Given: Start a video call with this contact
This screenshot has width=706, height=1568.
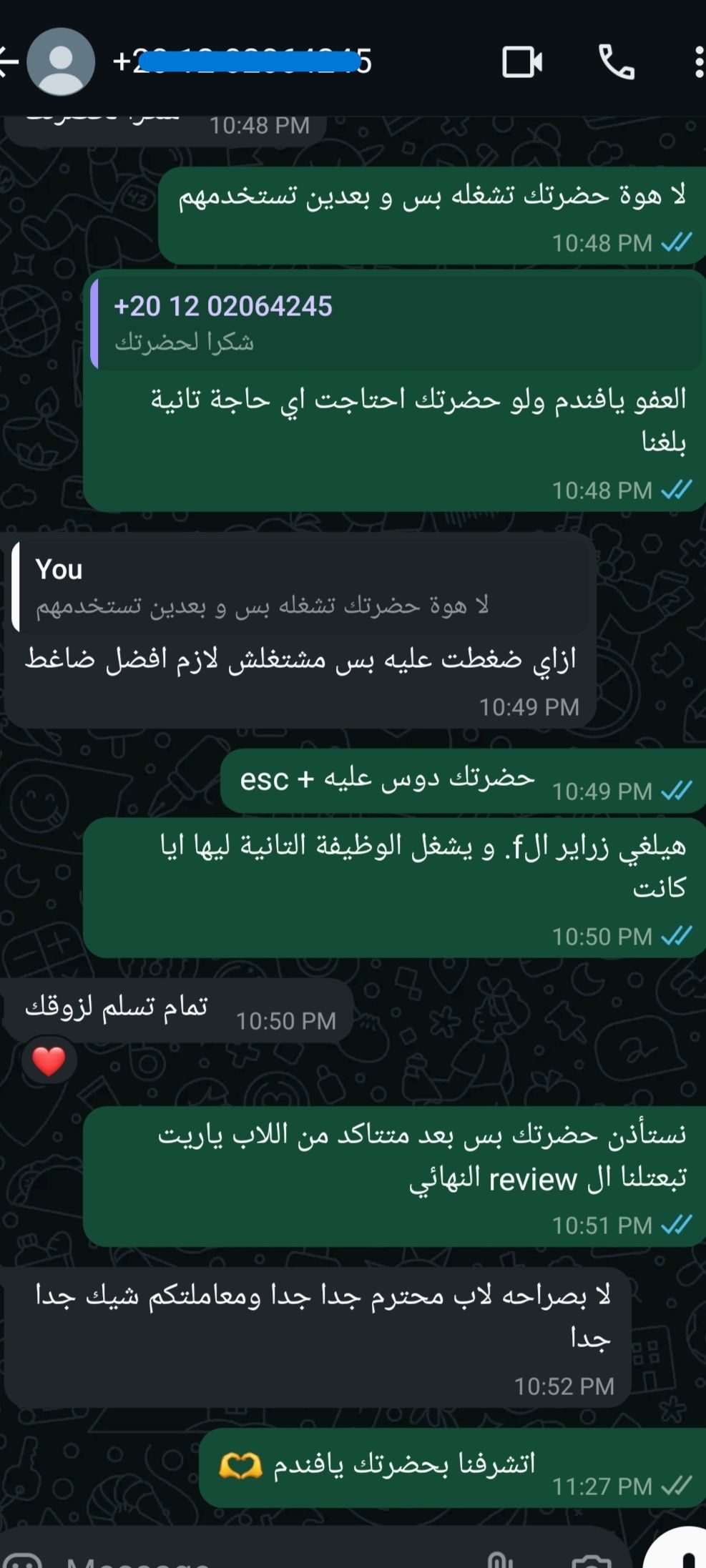Looking at the screenshot, I should coord(521,62).
